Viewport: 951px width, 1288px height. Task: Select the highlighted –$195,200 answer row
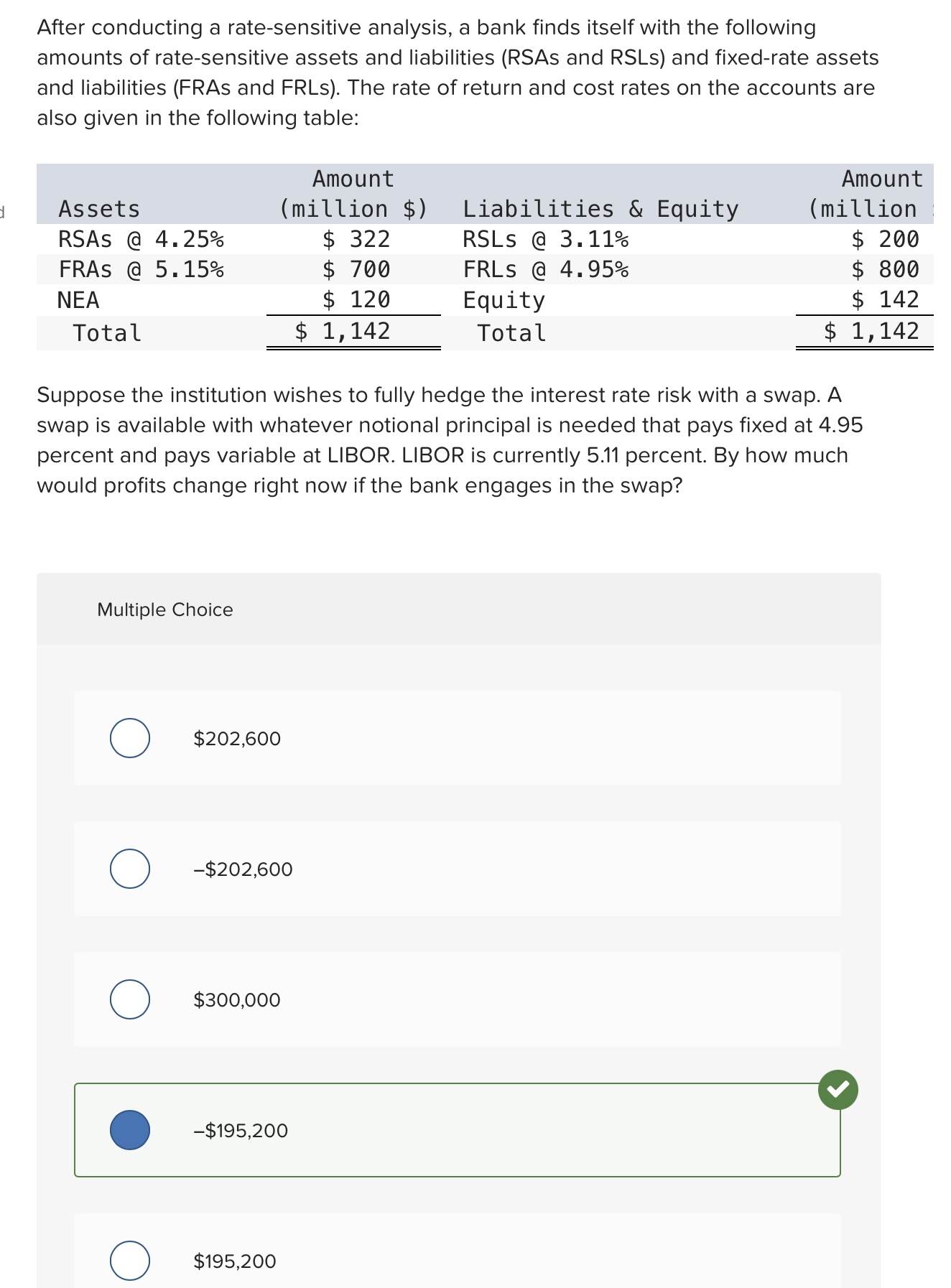(240, 1130)
